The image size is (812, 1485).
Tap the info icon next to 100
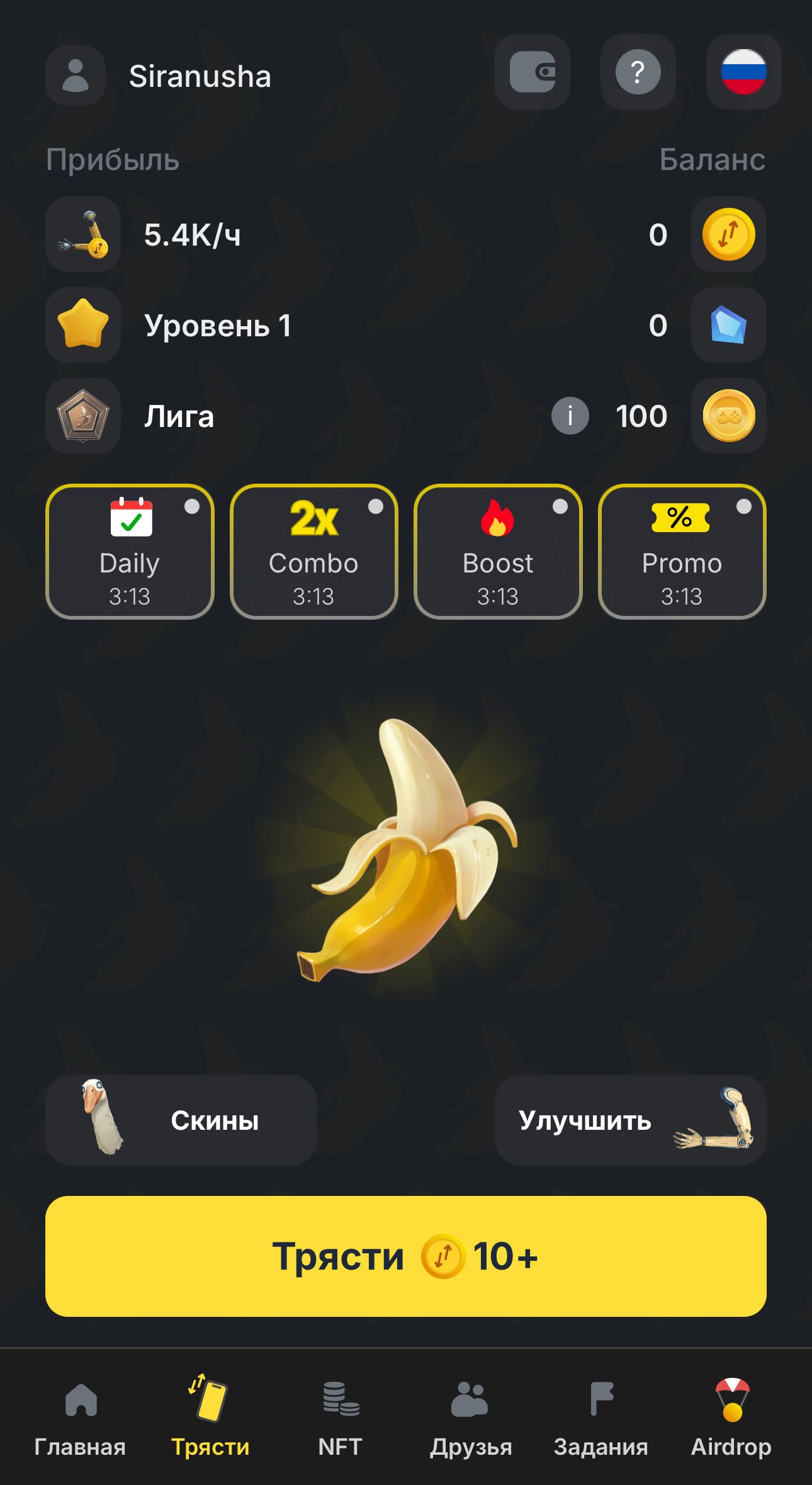(x=570, y=416)
